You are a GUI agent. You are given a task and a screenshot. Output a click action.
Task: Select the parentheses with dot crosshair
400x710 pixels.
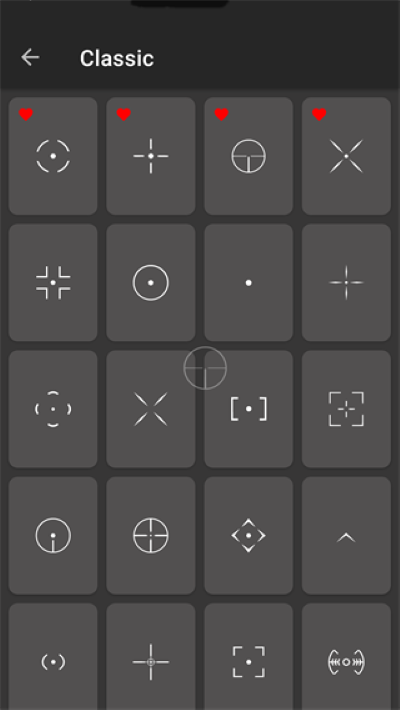[53, 657]
